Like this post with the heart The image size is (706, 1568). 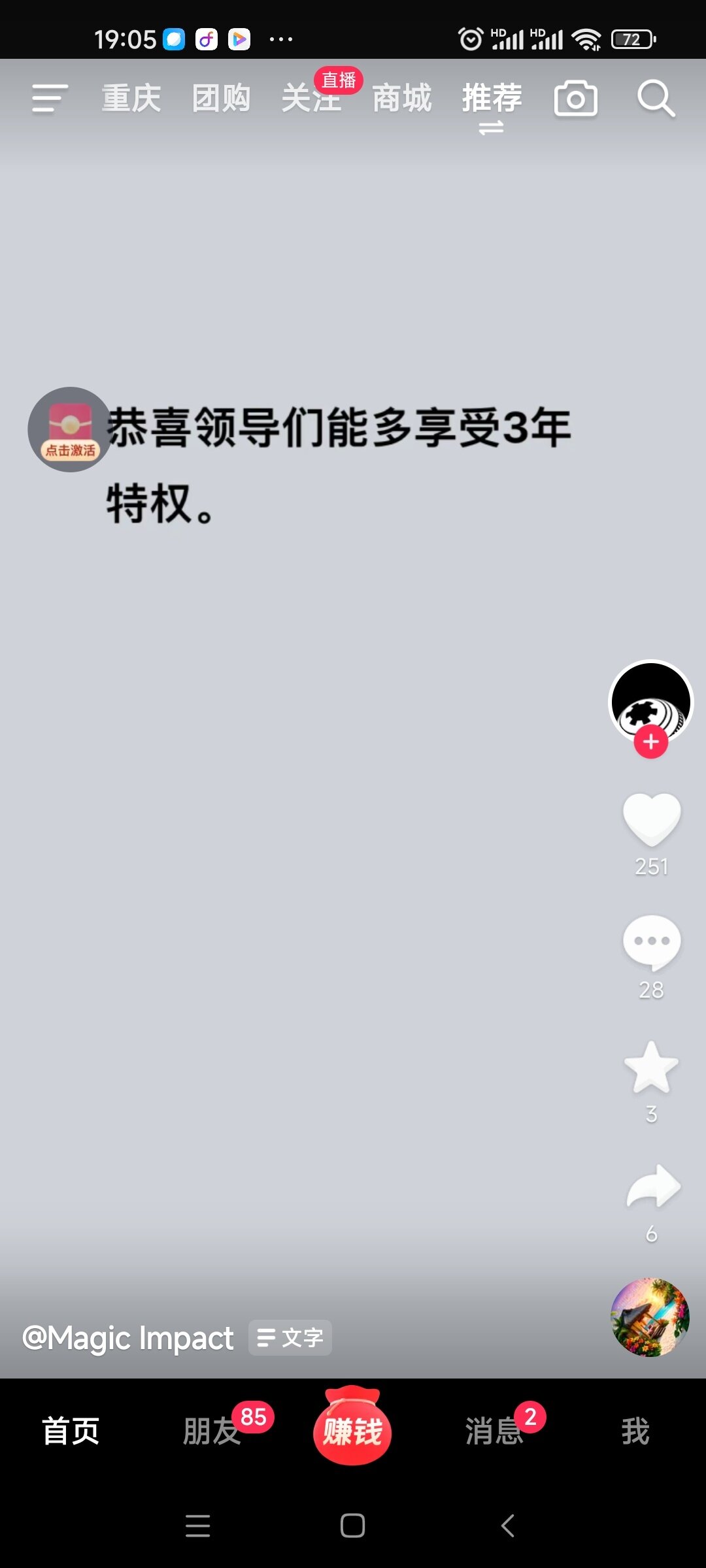[x=651, y=818]
